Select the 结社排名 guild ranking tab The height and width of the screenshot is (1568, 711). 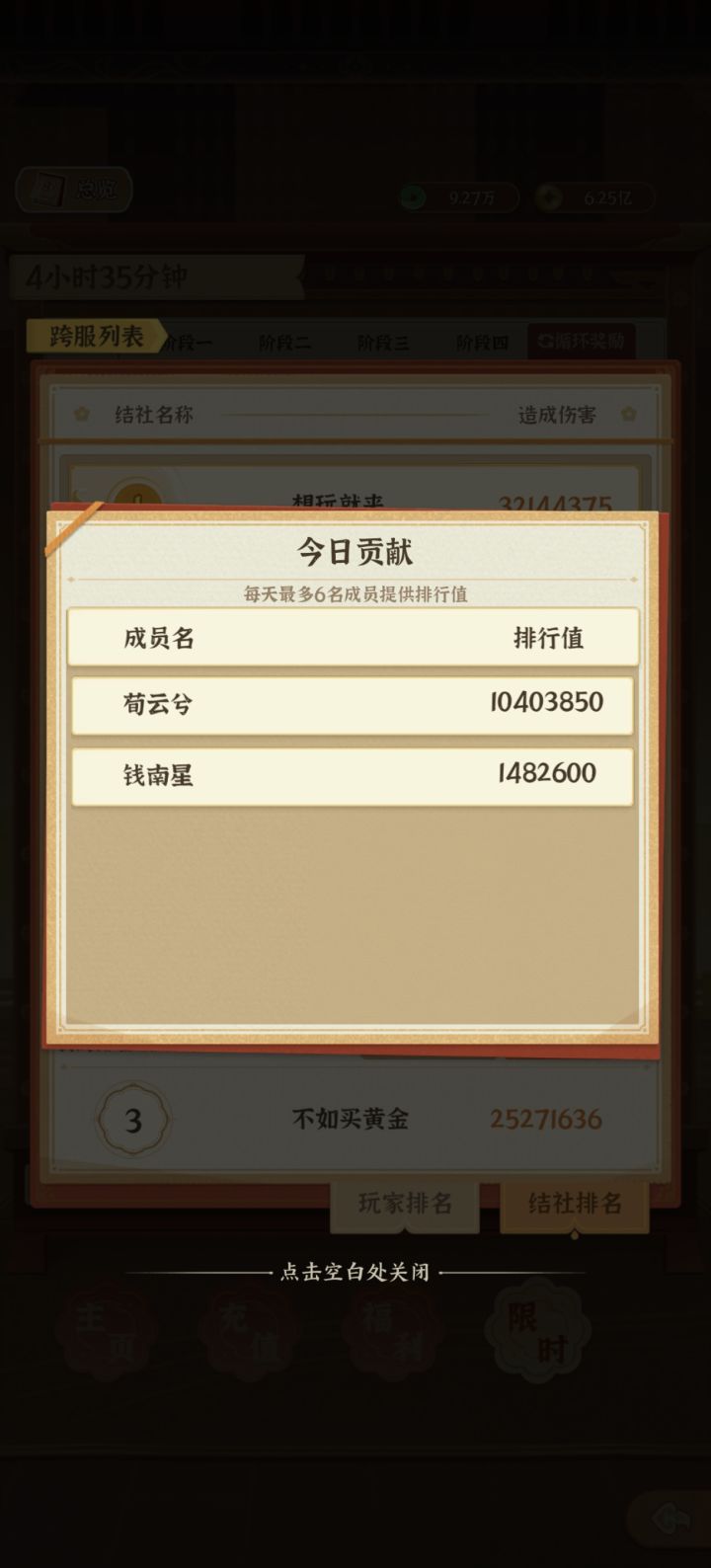click(x=576, y=1204)
